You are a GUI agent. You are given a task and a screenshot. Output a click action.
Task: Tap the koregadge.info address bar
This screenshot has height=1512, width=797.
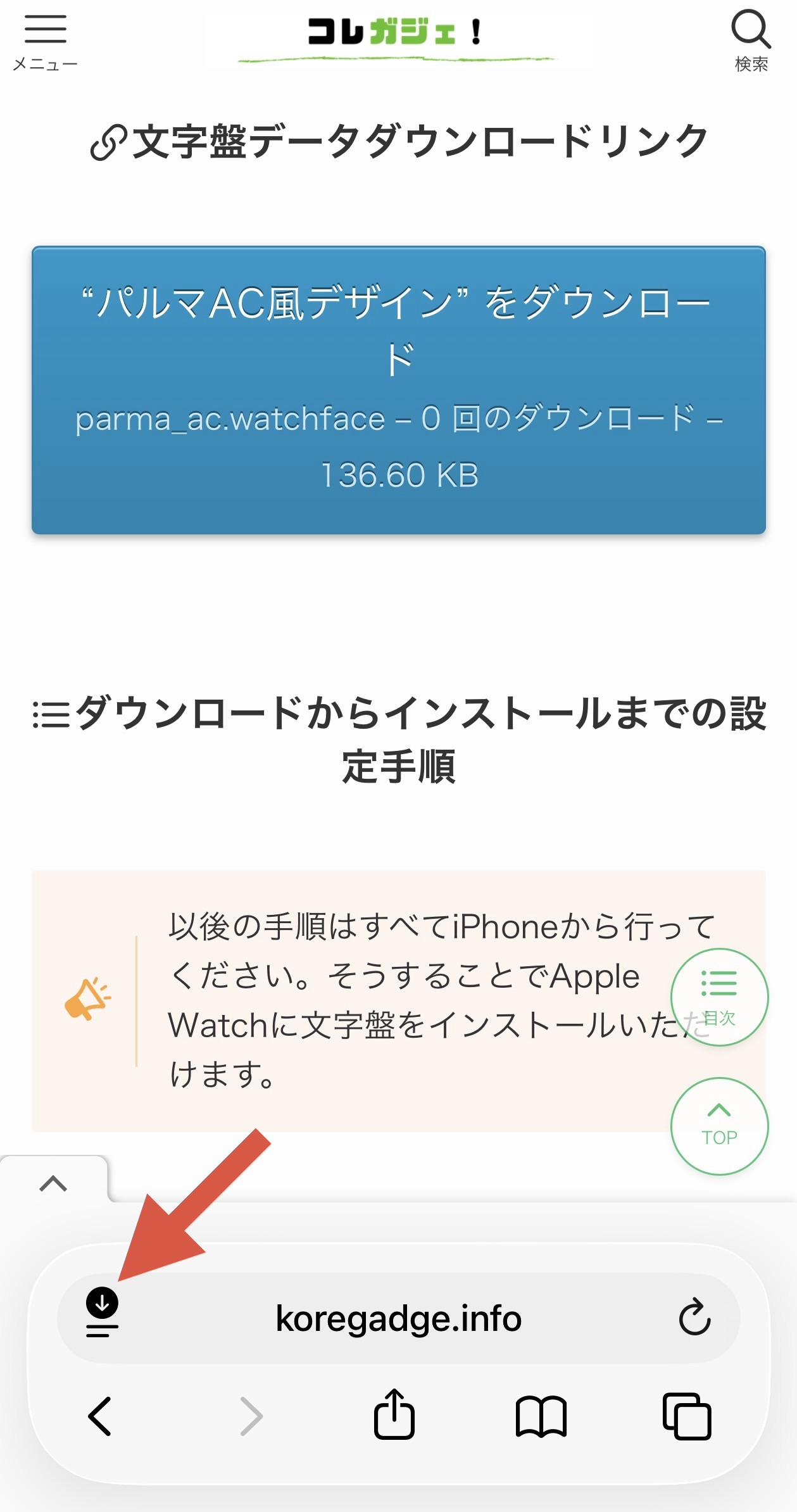399,1318
